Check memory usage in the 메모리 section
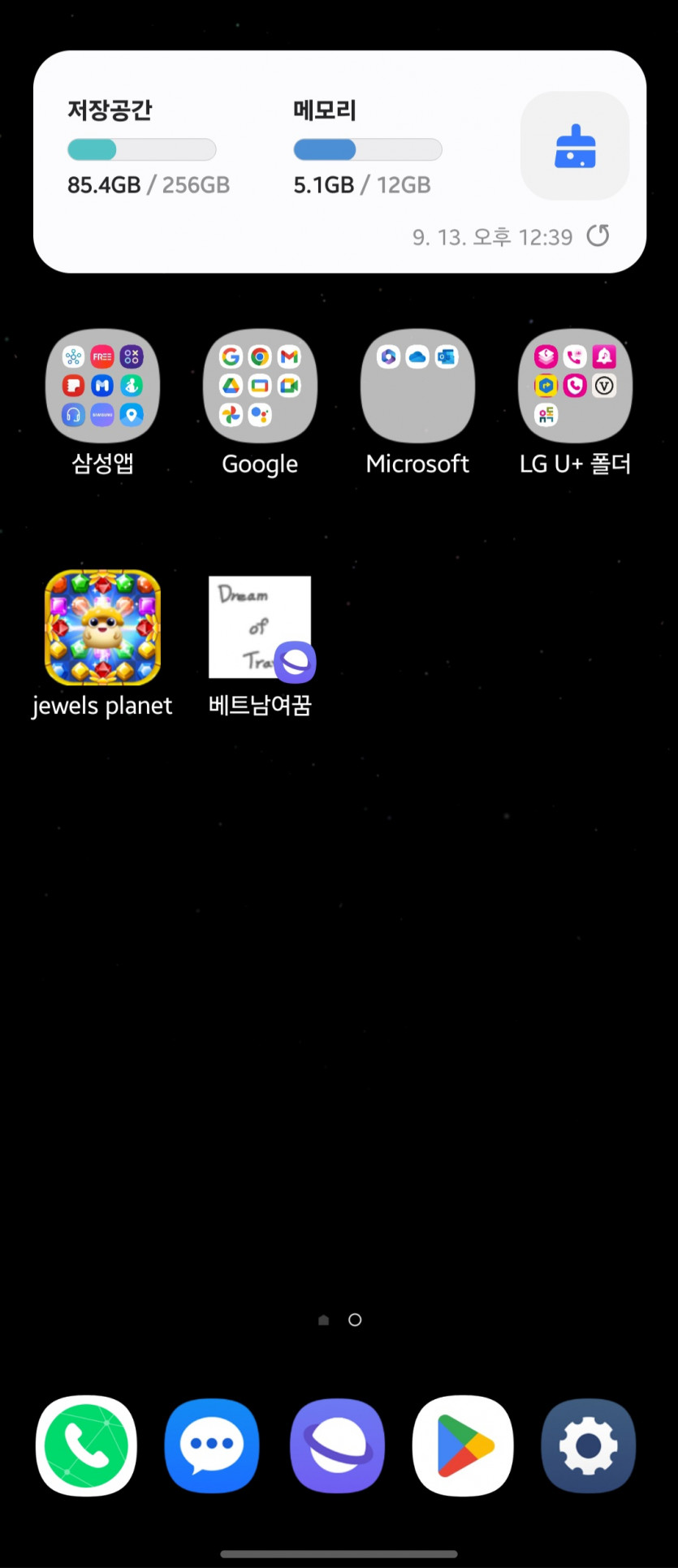This screenshot has width=678, height=1568. tap(367, 149)
